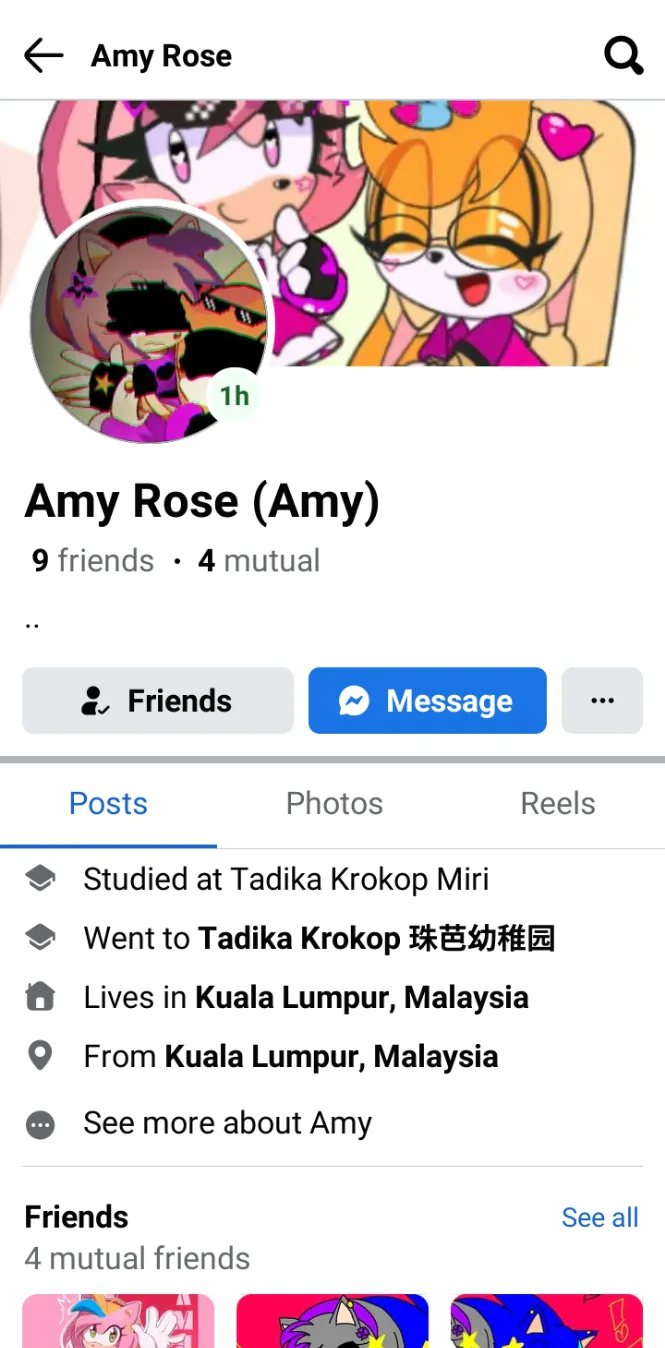Tap the Friends status button

pos(158,701)
